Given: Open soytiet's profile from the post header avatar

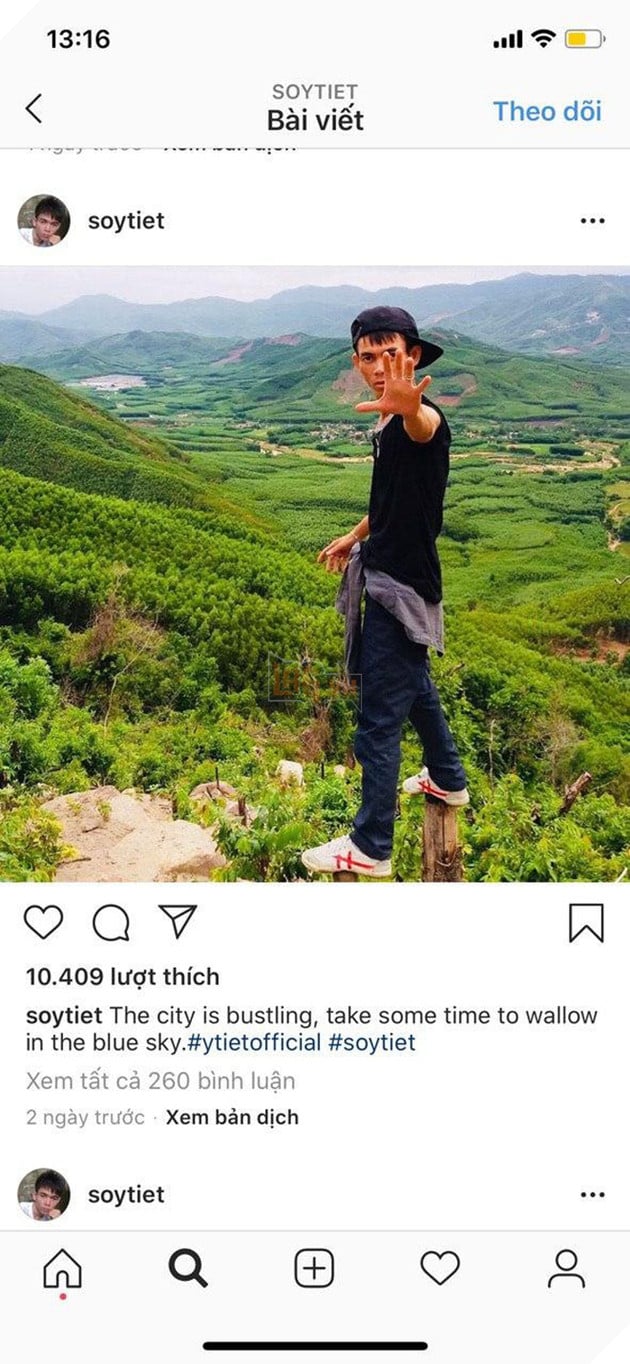Looking at the screenshot, I should pyautogui.click(x=44, y=221).
